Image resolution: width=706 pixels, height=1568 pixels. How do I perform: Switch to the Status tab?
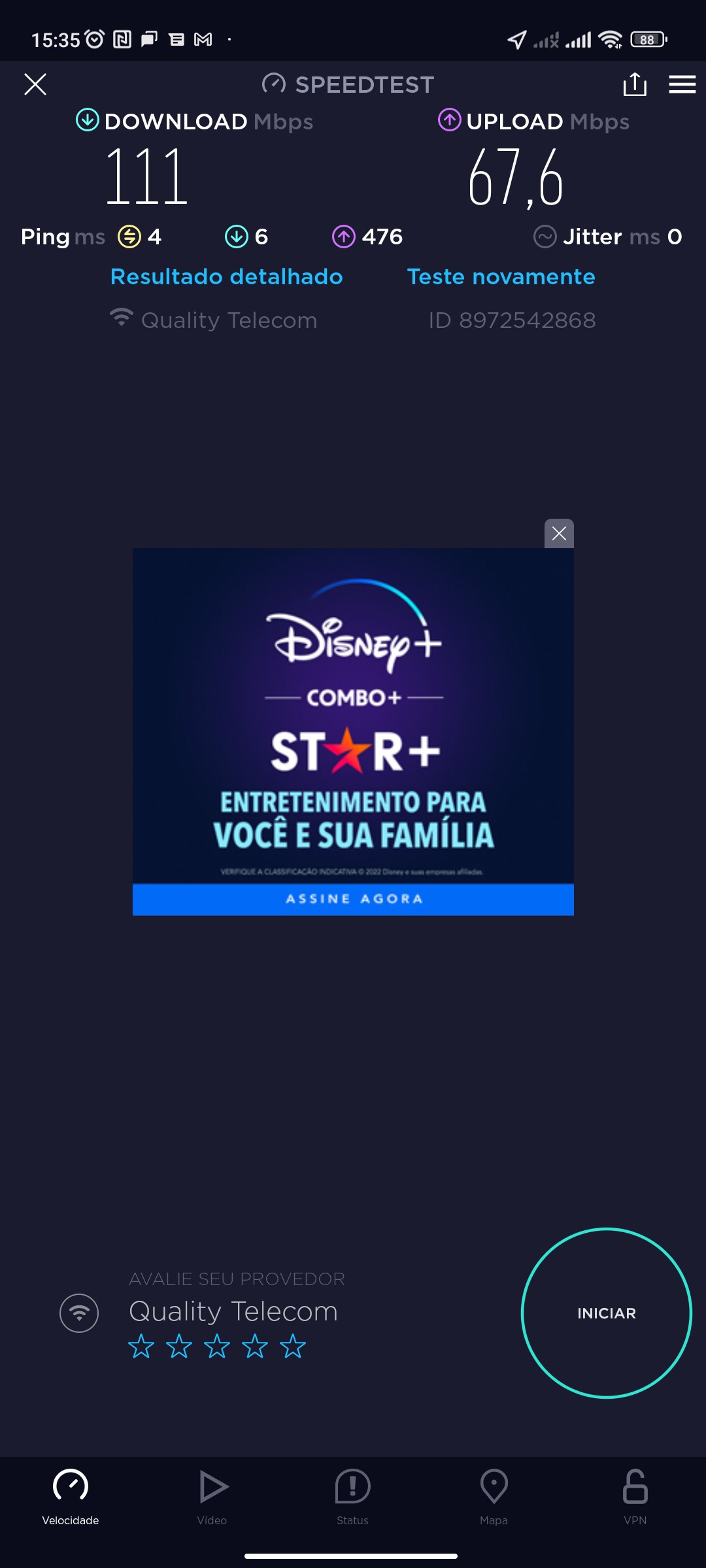pyautogui.click(x=352, y=1496)
